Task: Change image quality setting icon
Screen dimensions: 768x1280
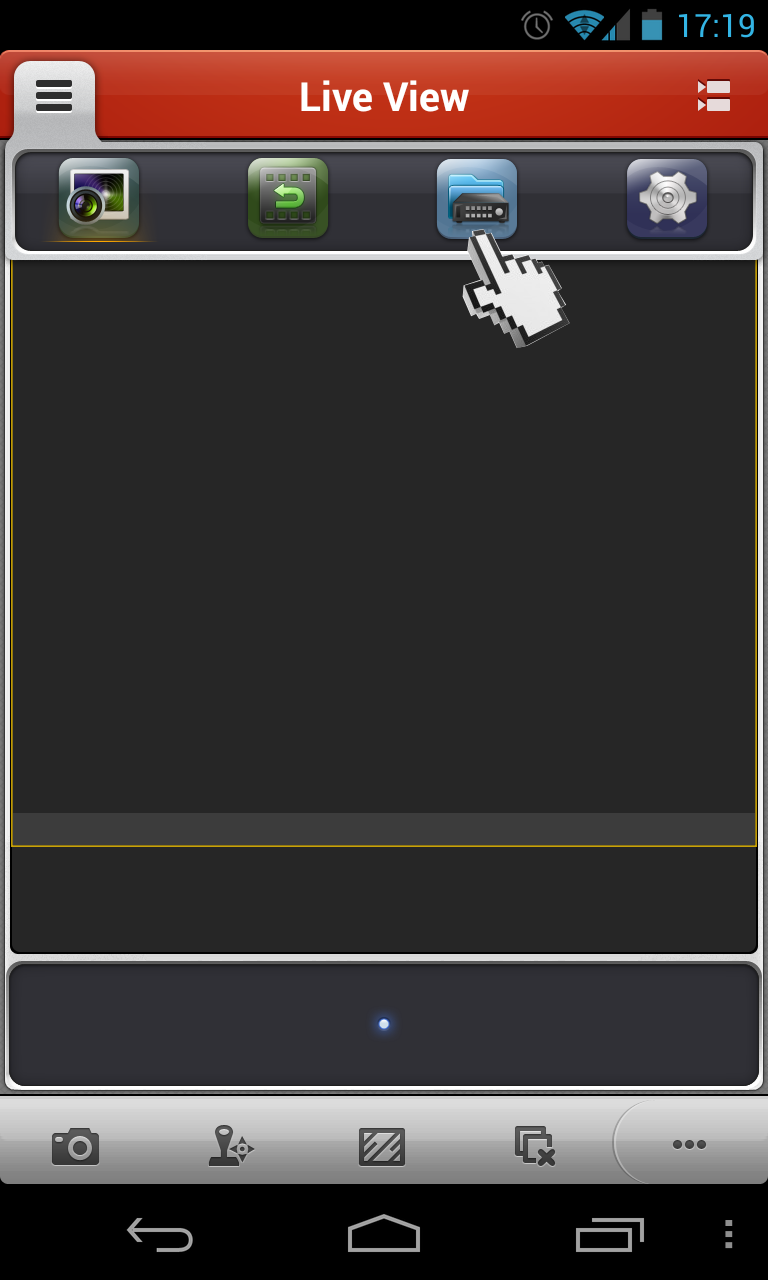Action: (x=382, y=1147)
